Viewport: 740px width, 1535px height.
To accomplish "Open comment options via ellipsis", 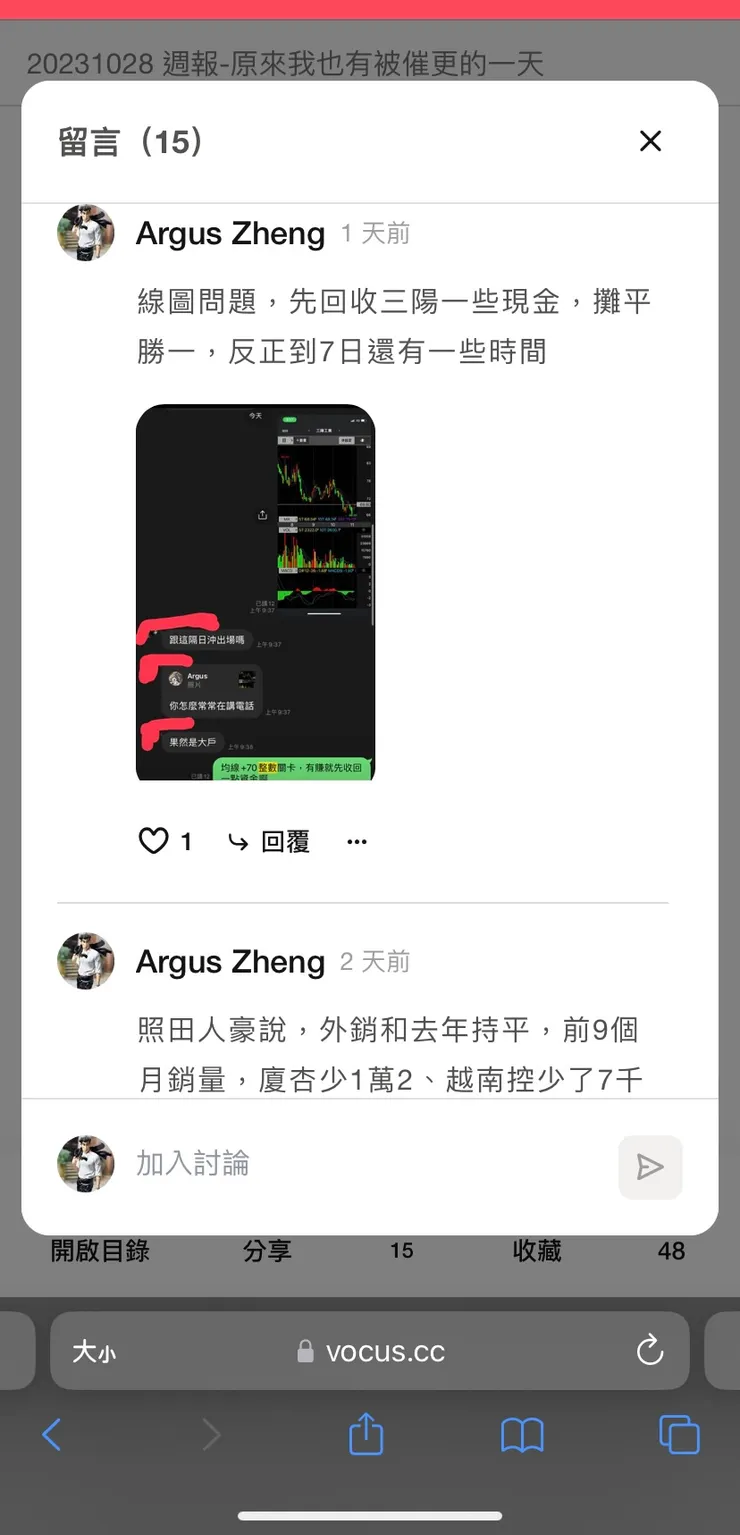I will coord(357,843).
